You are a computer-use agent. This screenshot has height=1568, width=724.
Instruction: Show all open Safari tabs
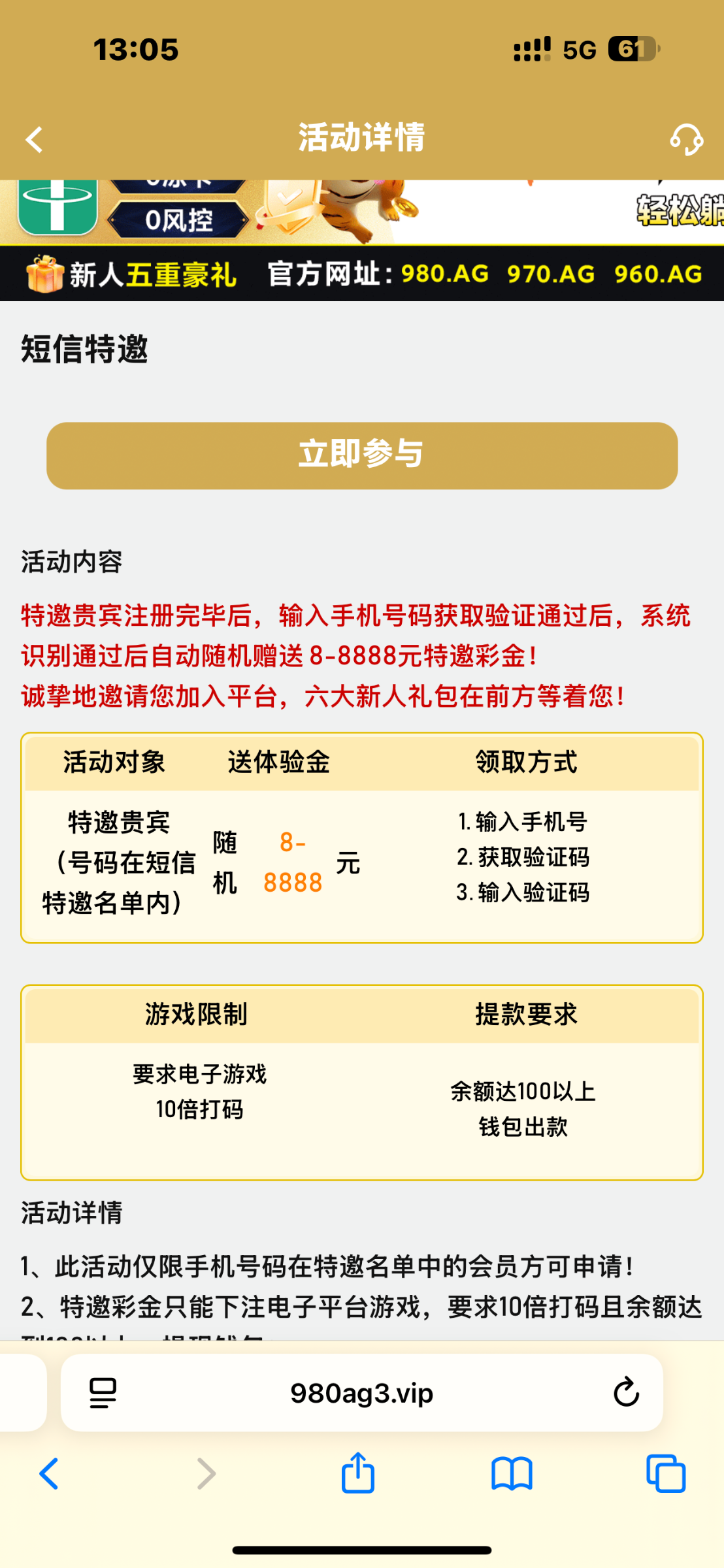[x=665, y=1475]
